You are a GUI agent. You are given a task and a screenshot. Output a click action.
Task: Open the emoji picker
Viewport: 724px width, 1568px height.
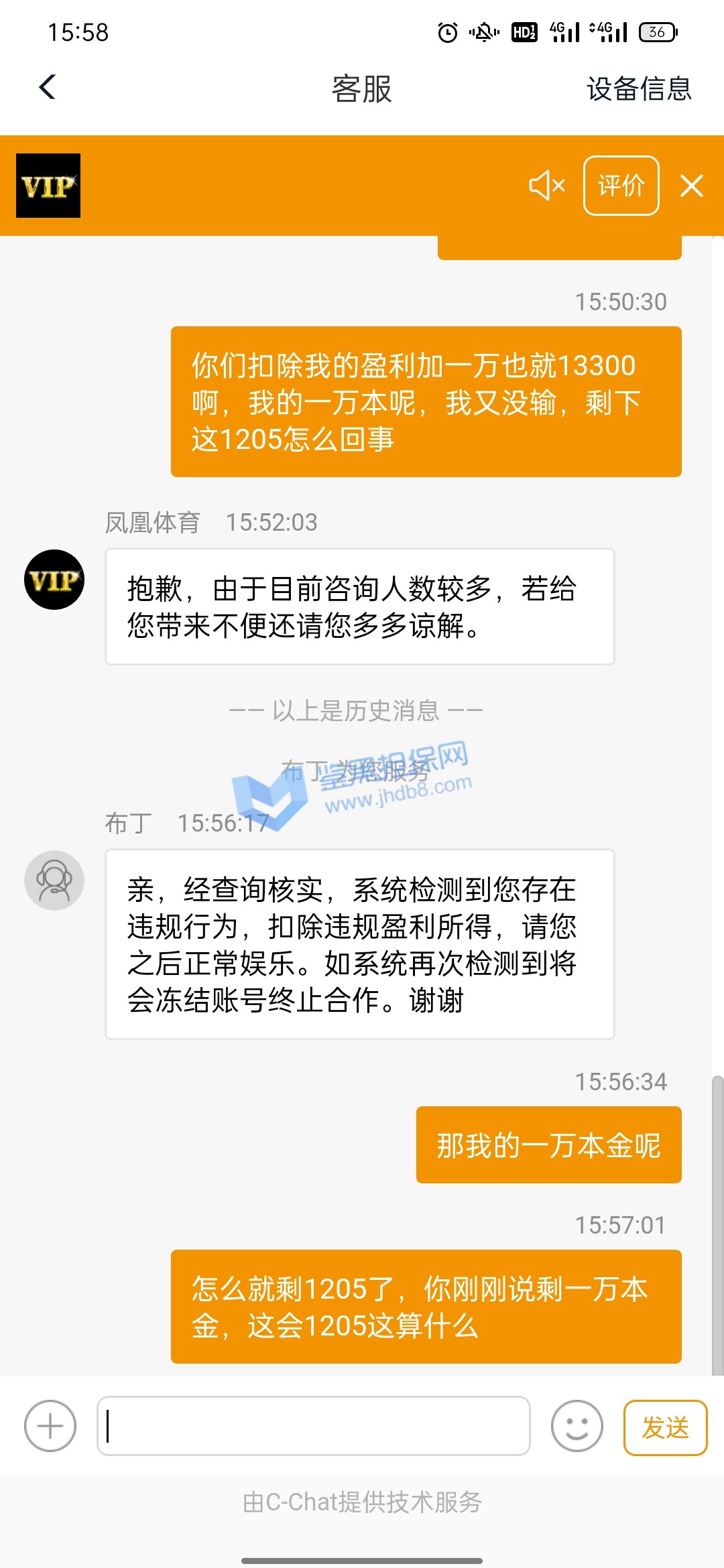pyautogui.click(x=577, y=1426)
